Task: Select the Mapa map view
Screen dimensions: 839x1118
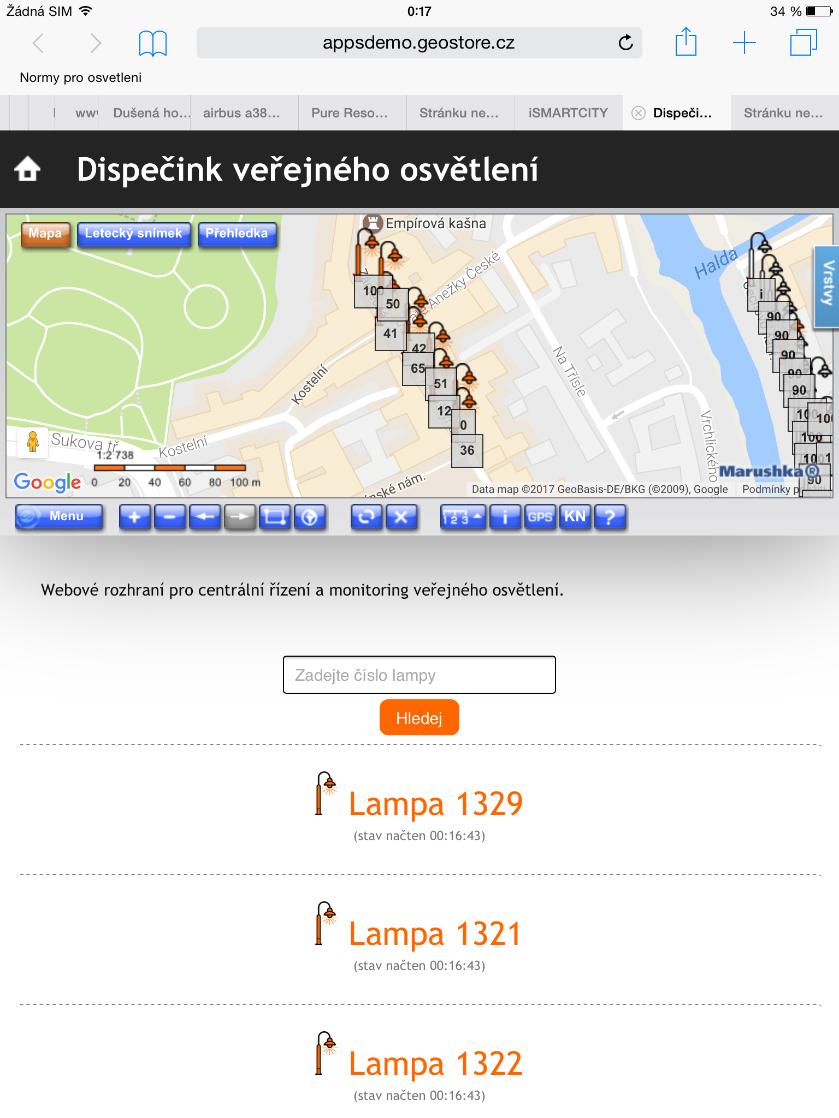Action: click(x=45, y=234)
